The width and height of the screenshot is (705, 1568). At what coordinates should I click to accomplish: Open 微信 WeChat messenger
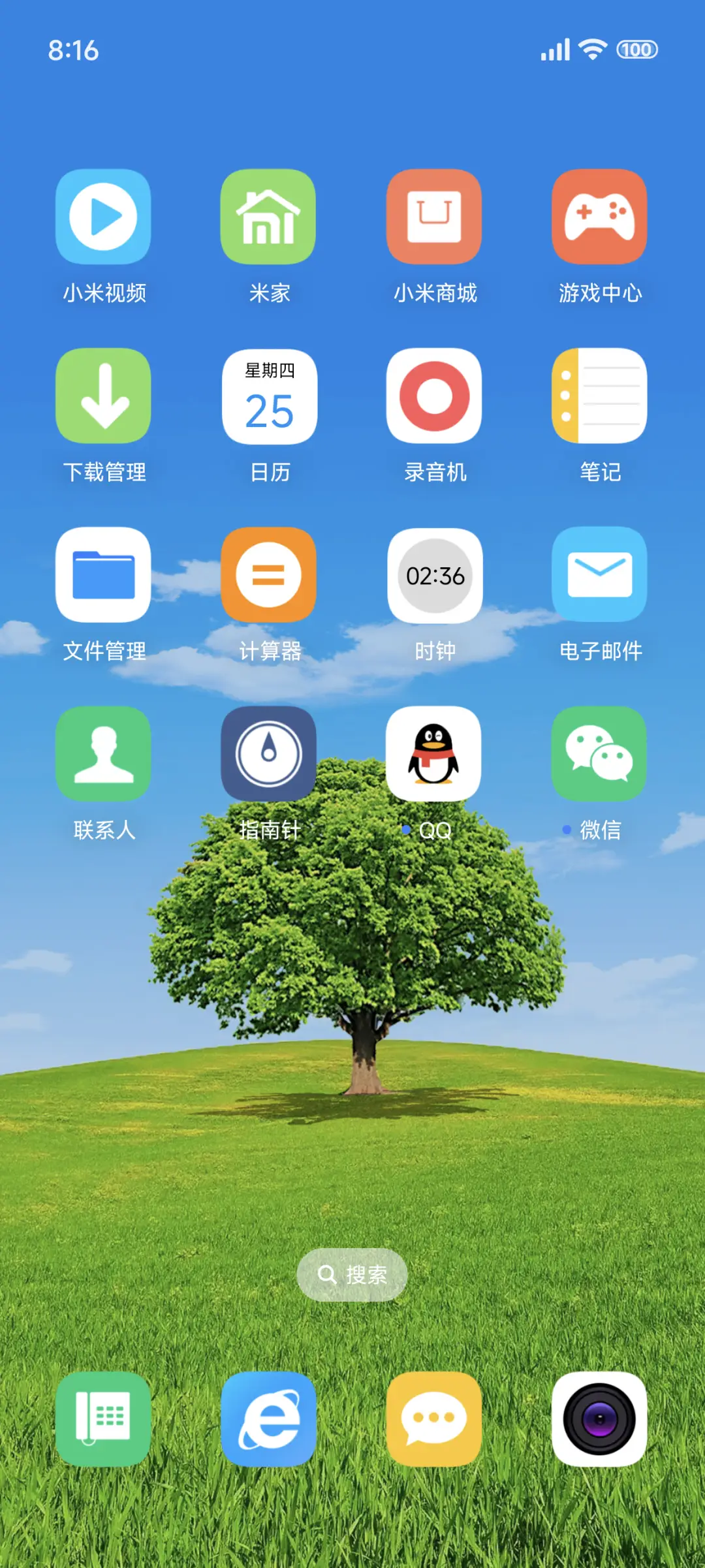pos(599,754)
